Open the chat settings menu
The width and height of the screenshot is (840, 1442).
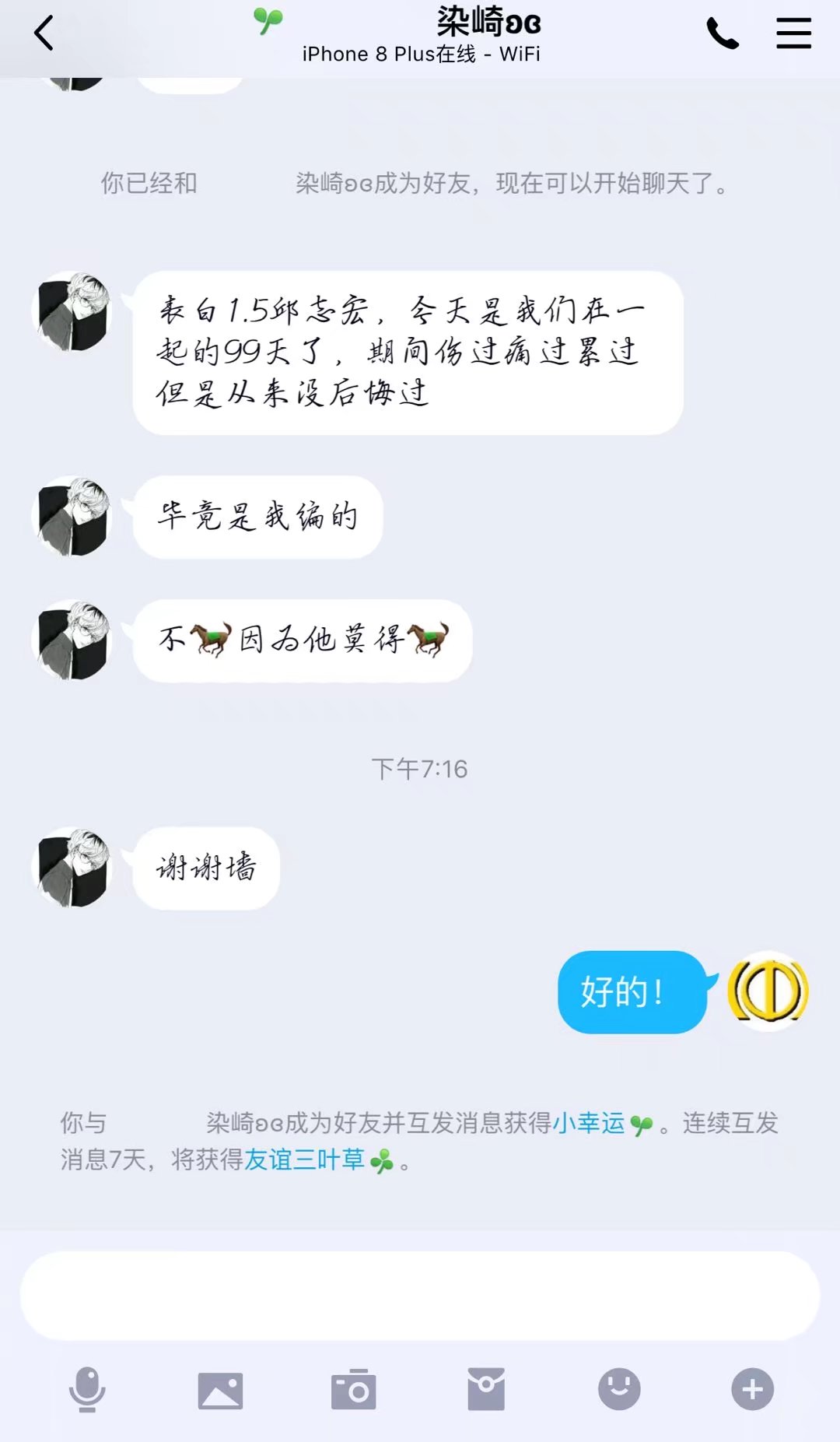click(x=793, y=33)
